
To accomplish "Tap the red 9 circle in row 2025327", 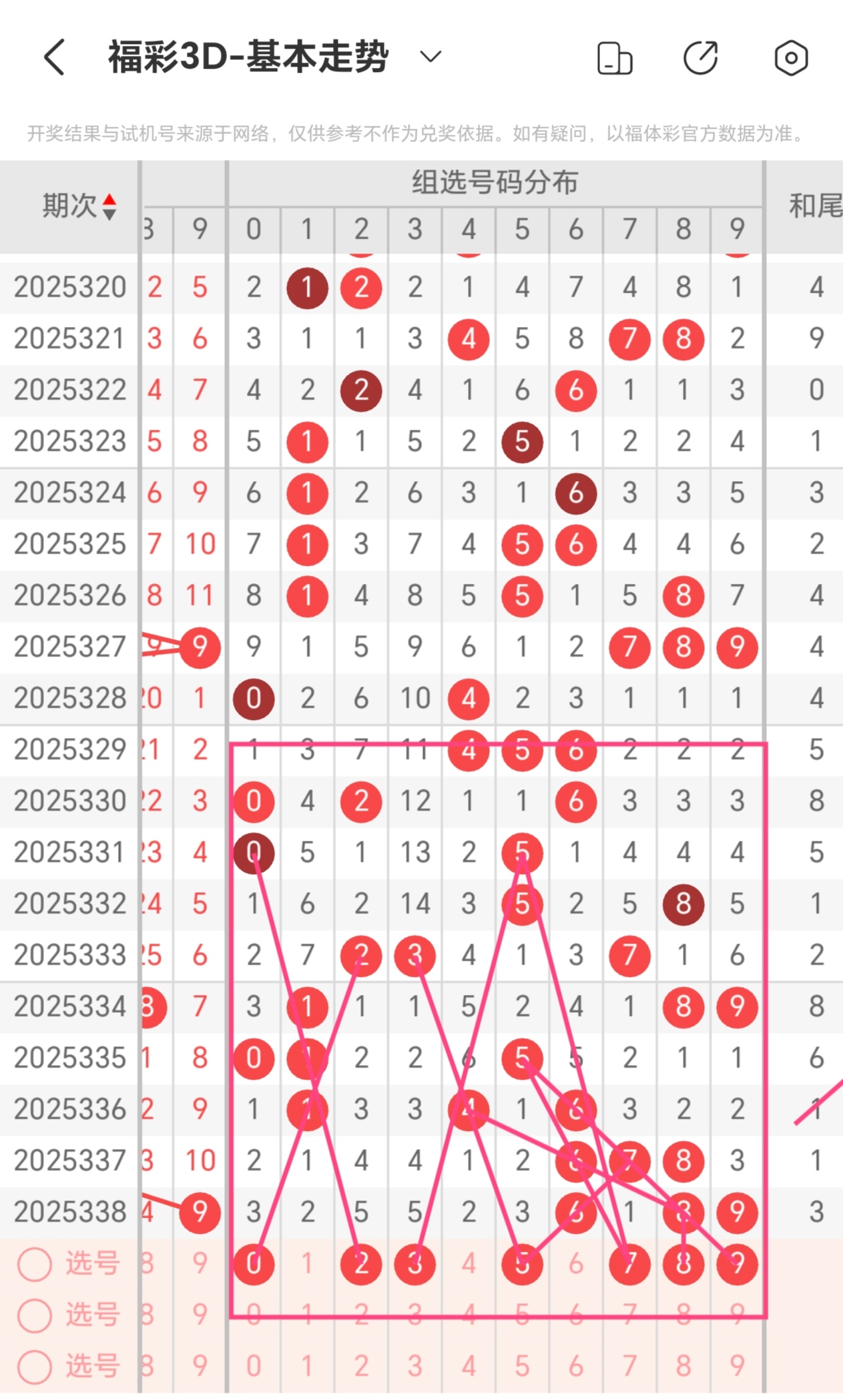I will (200, 647).
